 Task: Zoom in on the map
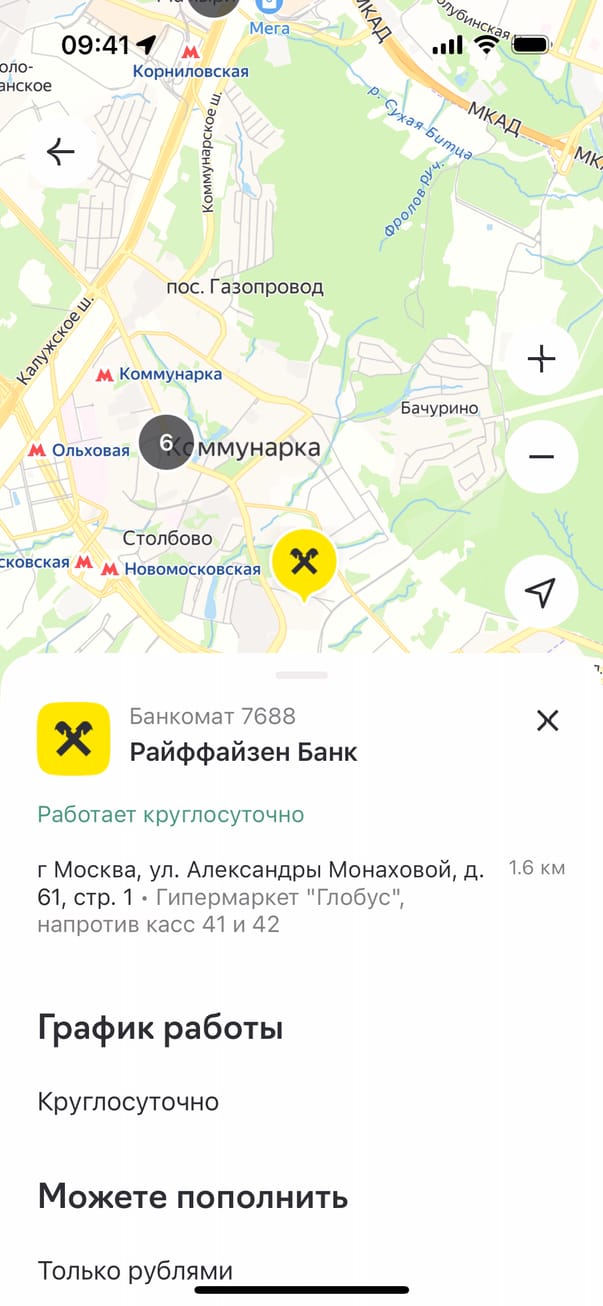[x=541, y=359]
